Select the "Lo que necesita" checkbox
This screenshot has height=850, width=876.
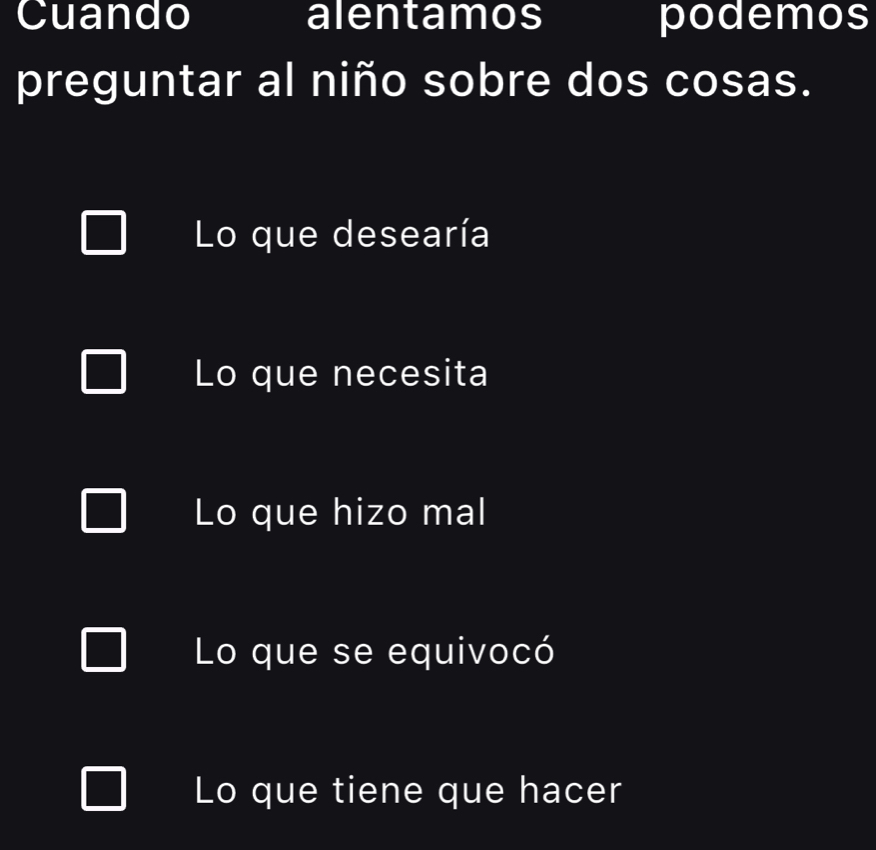(103, 372)
